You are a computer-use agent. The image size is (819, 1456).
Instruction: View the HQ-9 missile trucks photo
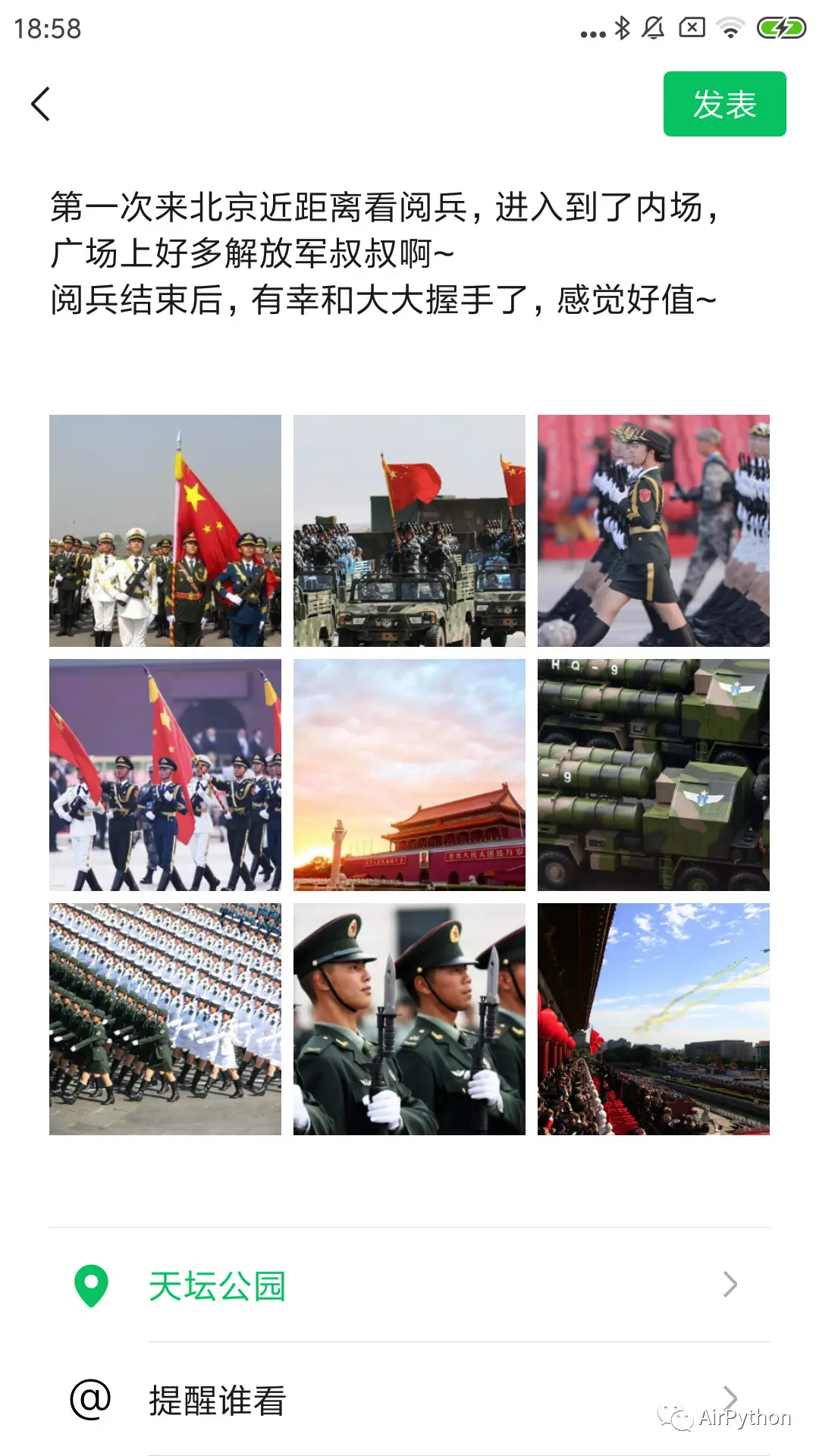(653, 775)
